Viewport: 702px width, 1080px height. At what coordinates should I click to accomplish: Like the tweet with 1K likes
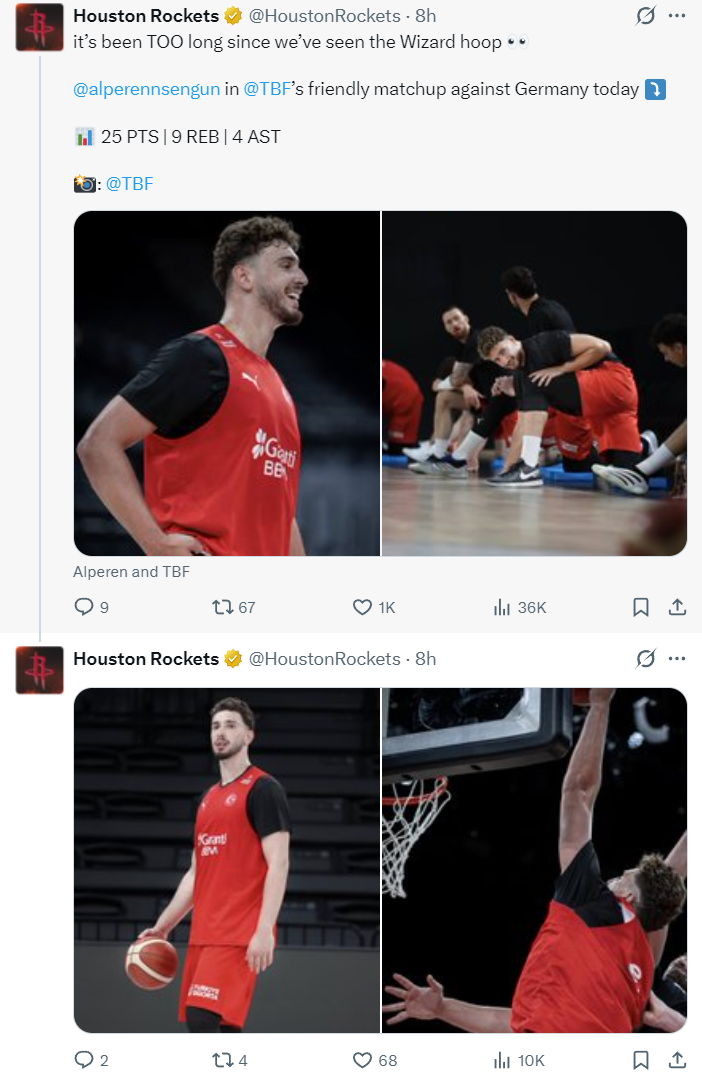pos(363,607)
